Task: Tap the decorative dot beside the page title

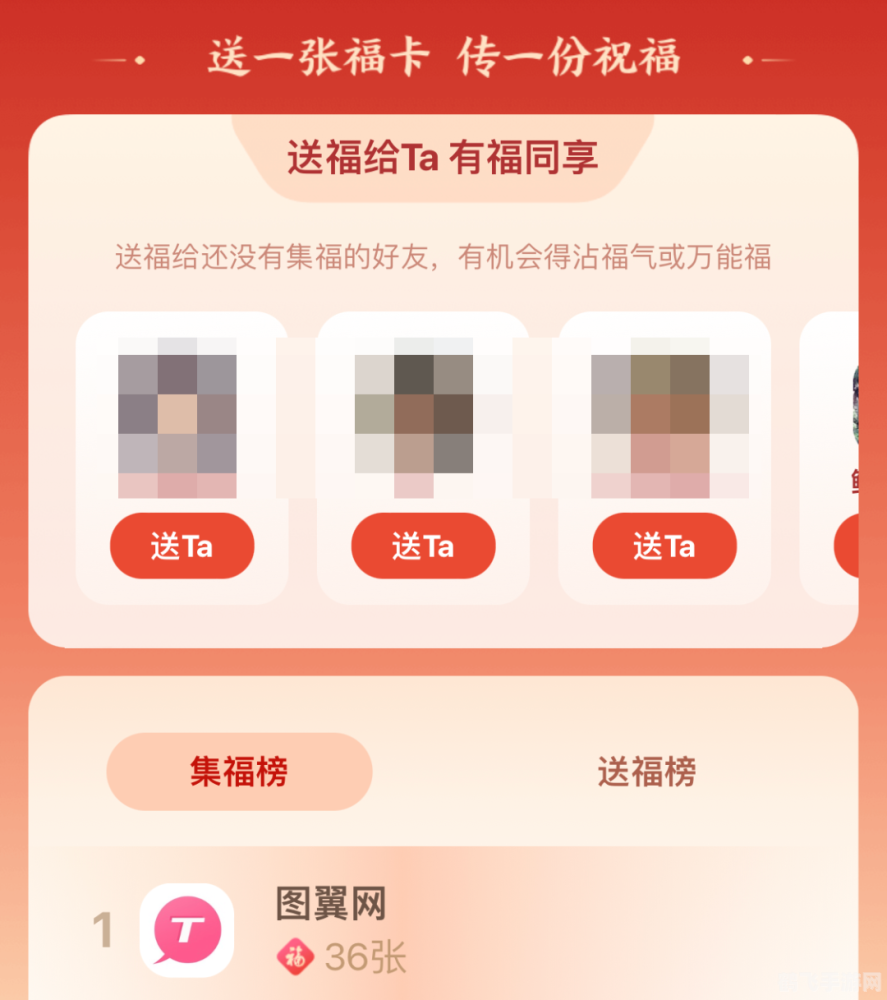Action: pos(140,58)
